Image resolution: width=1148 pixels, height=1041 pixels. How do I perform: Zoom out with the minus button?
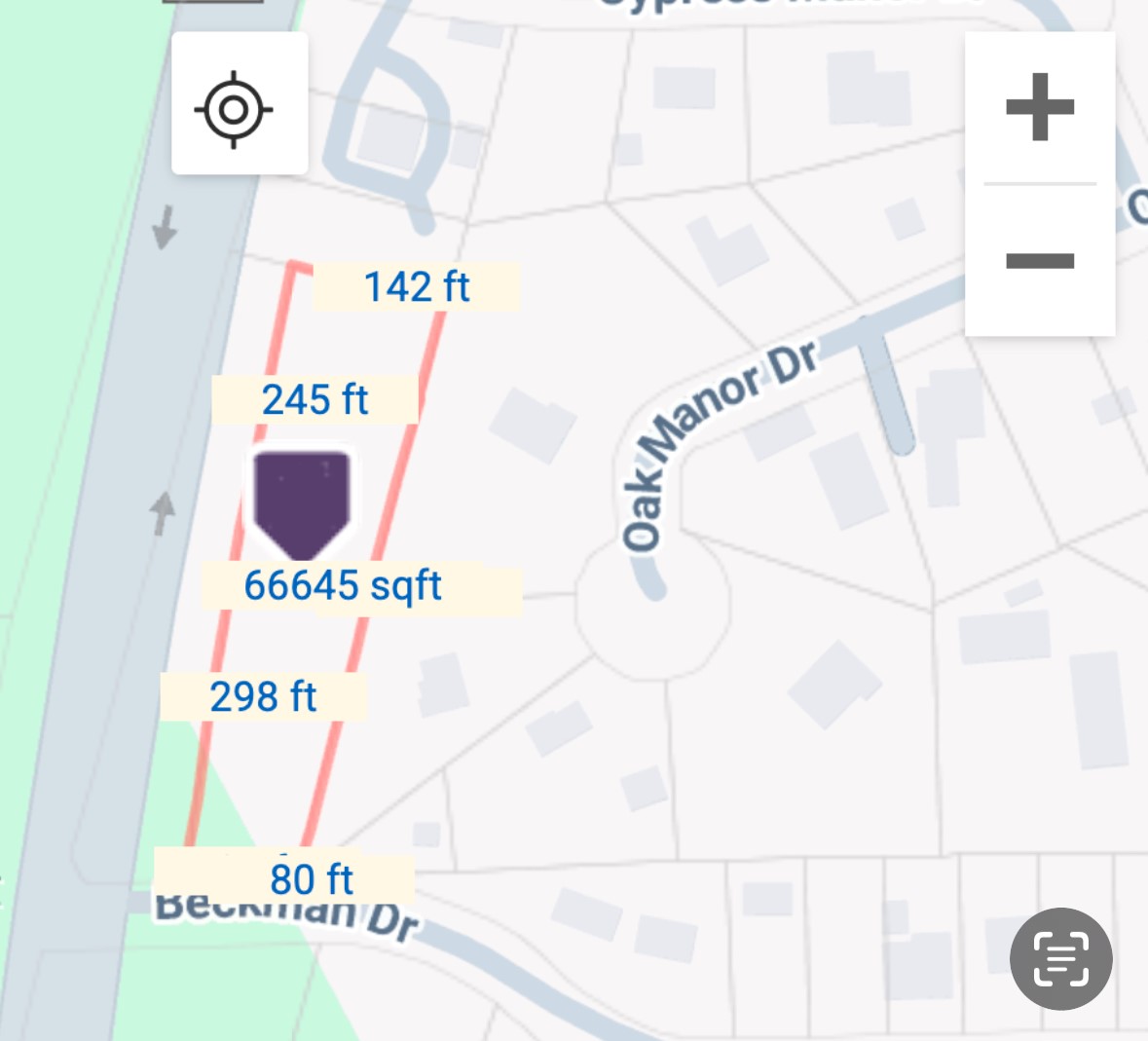point(1039,261)
